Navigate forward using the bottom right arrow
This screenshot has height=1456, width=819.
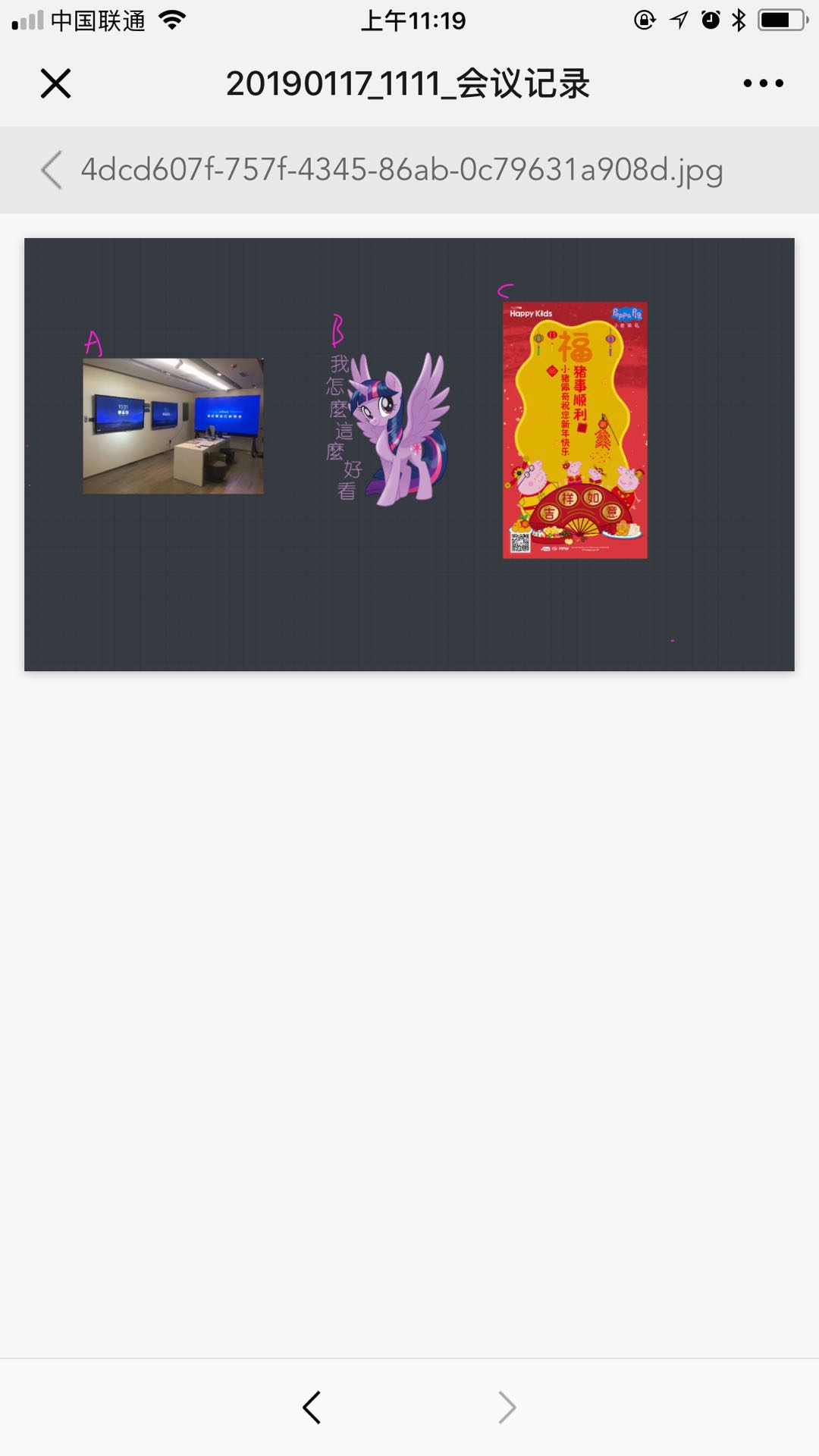507,1407
